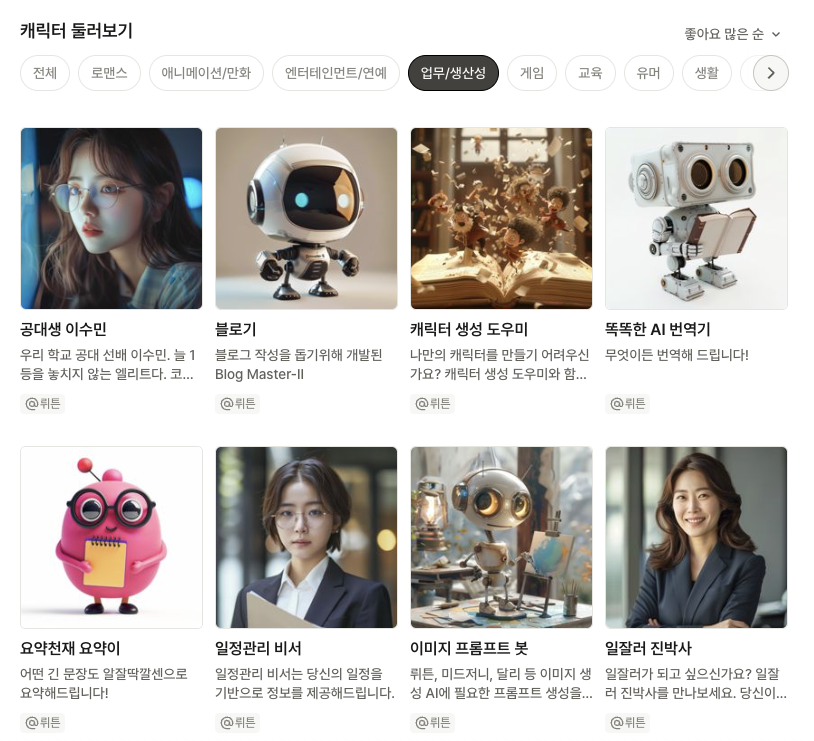
Task: Select the 유머 chip
Action: pyautogui.click(x=649, y=73)
